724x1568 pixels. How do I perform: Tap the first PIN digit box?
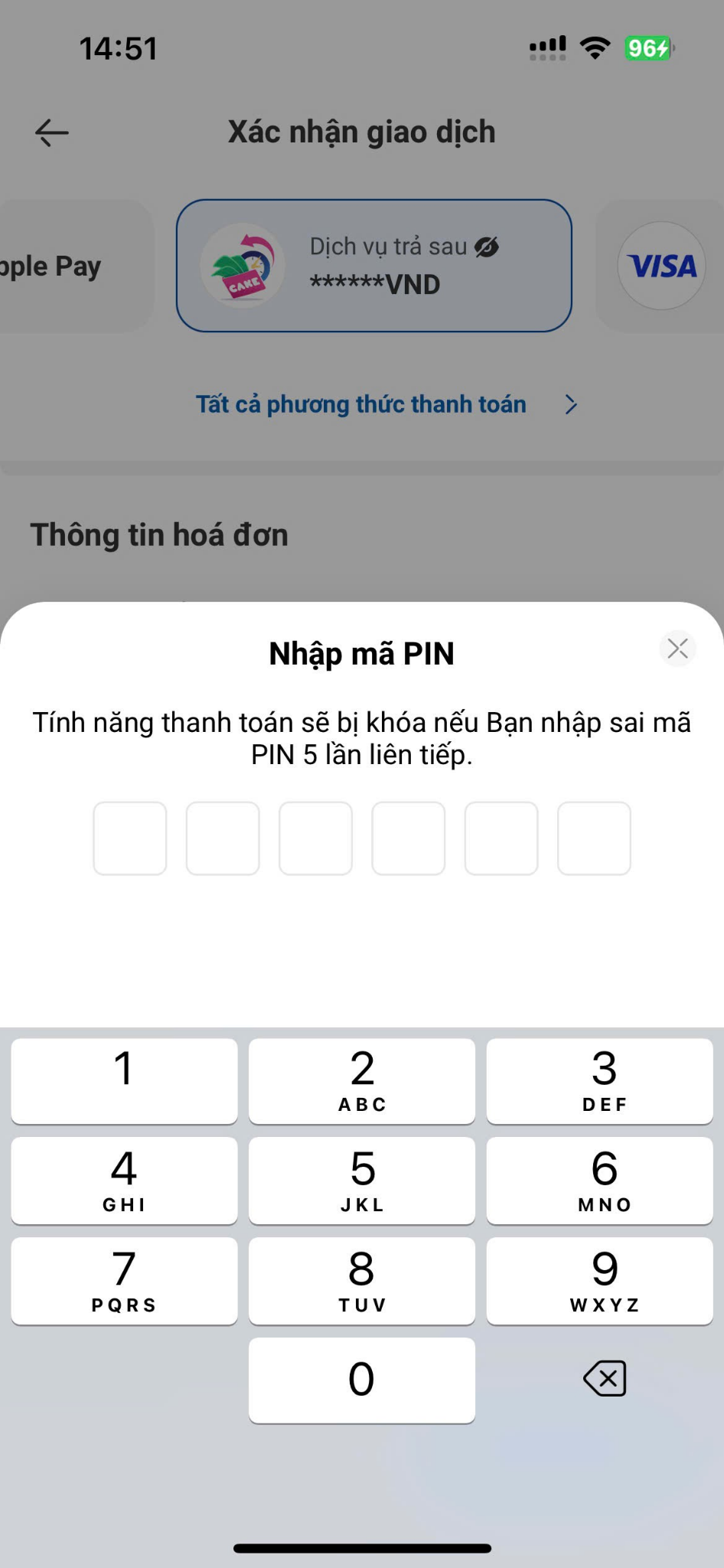coord(130,838)
